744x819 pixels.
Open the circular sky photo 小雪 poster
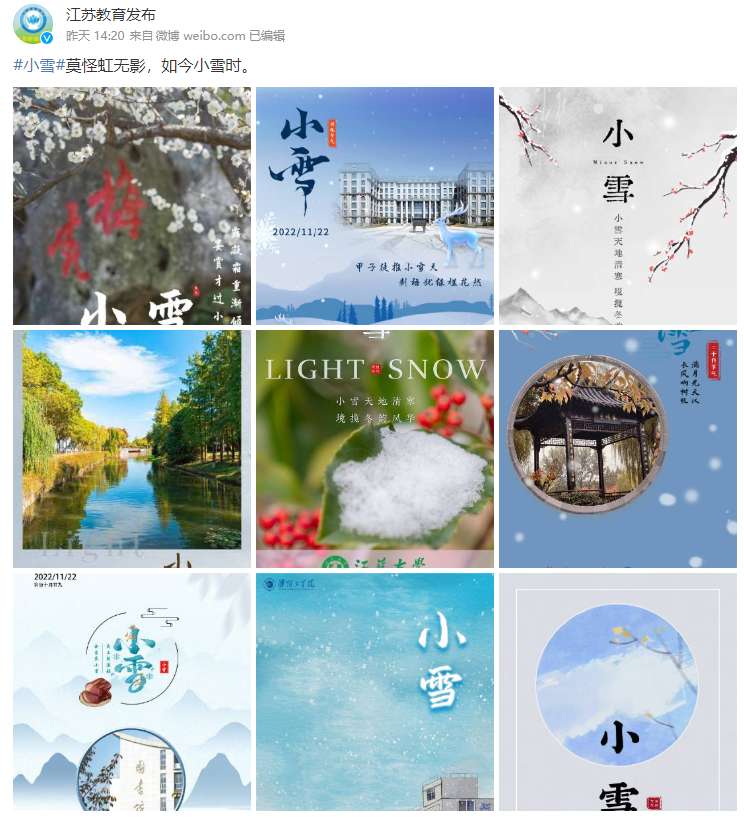click(617, 691)
